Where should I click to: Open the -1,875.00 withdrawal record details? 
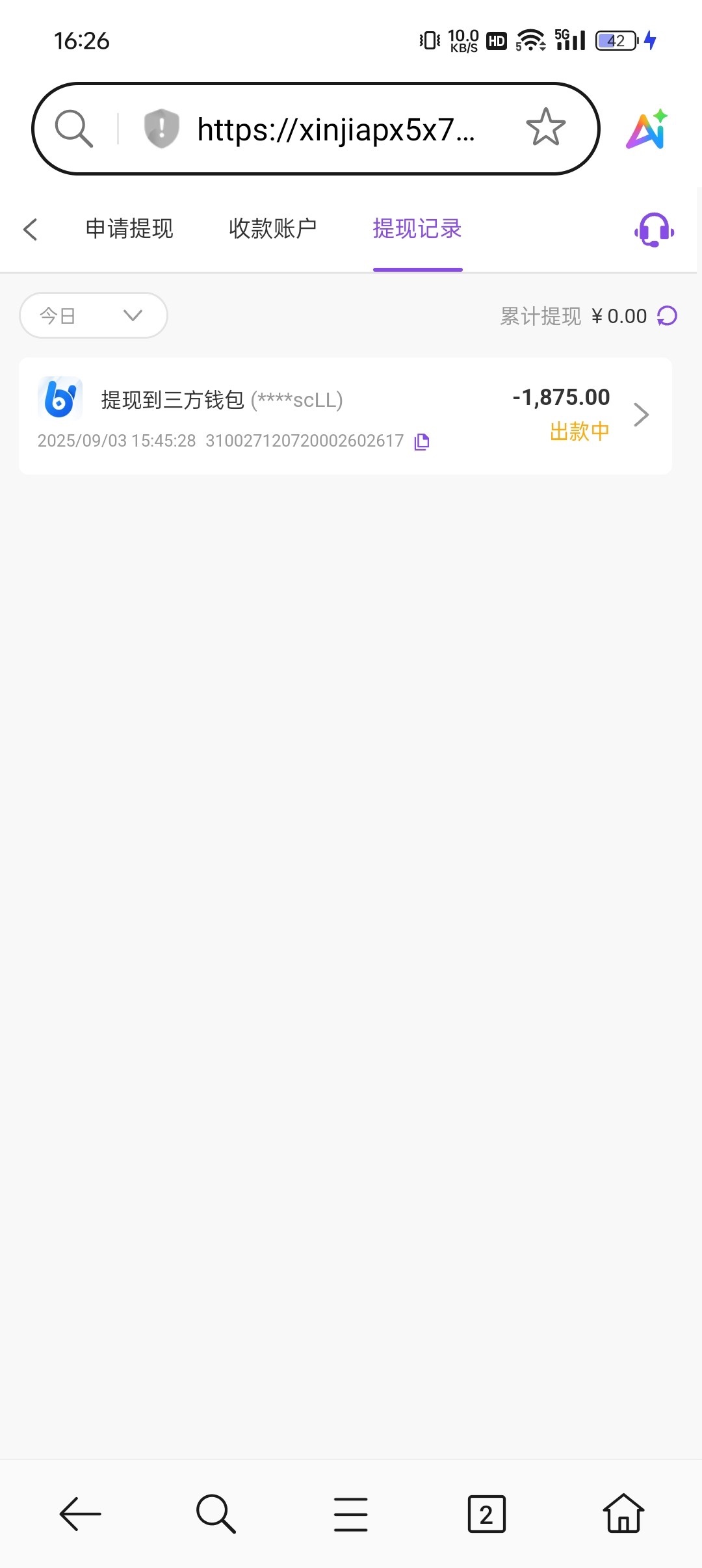point(641,415)
